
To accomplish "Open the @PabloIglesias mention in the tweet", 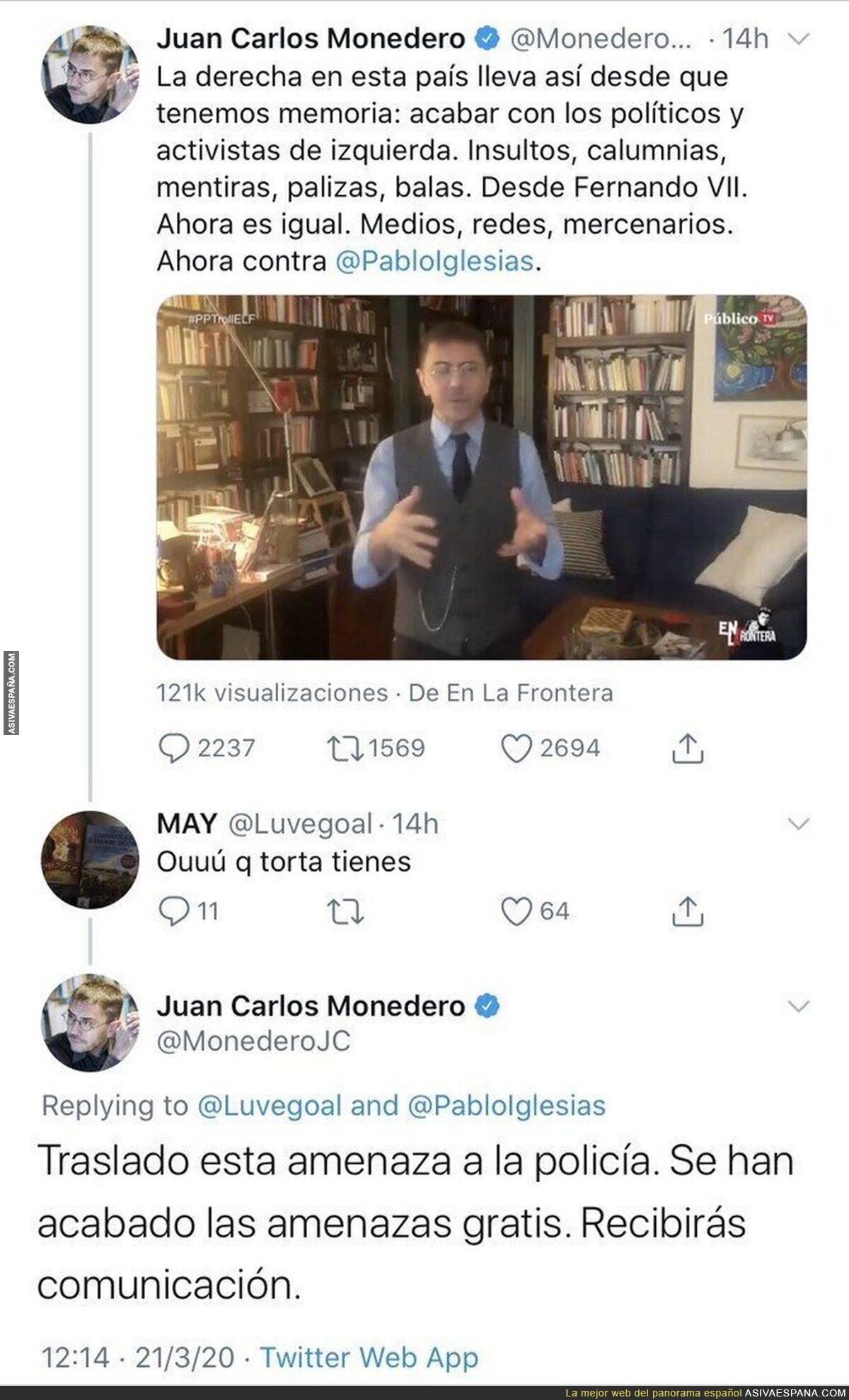I will coord(434,261).
